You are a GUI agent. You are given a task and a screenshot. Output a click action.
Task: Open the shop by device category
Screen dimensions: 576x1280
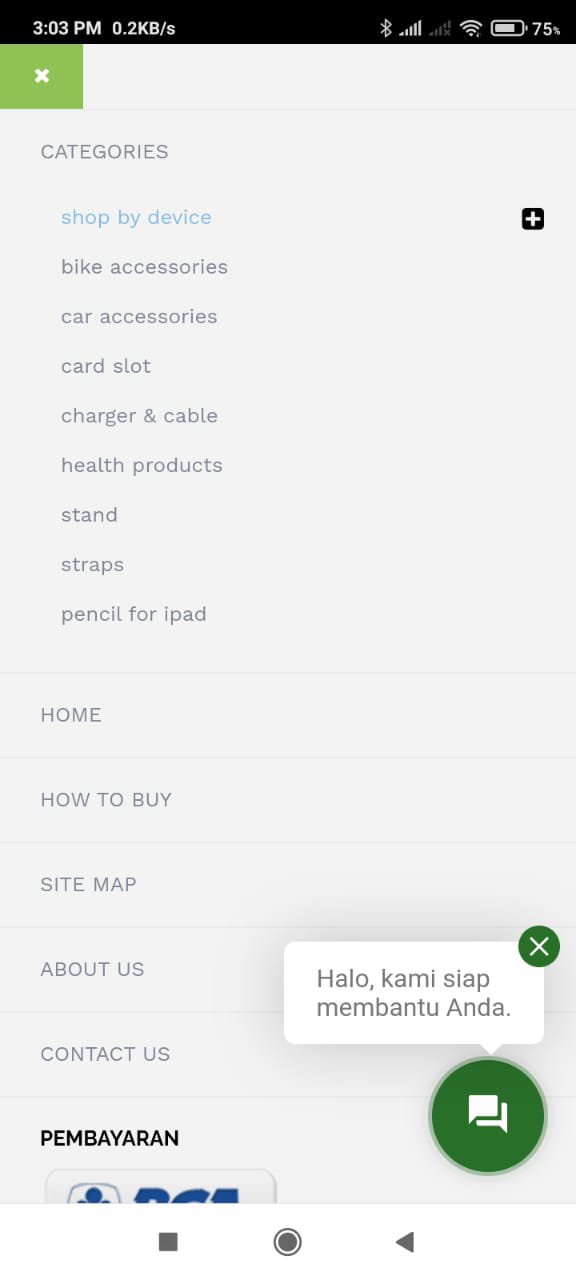[x=136, y=218]
